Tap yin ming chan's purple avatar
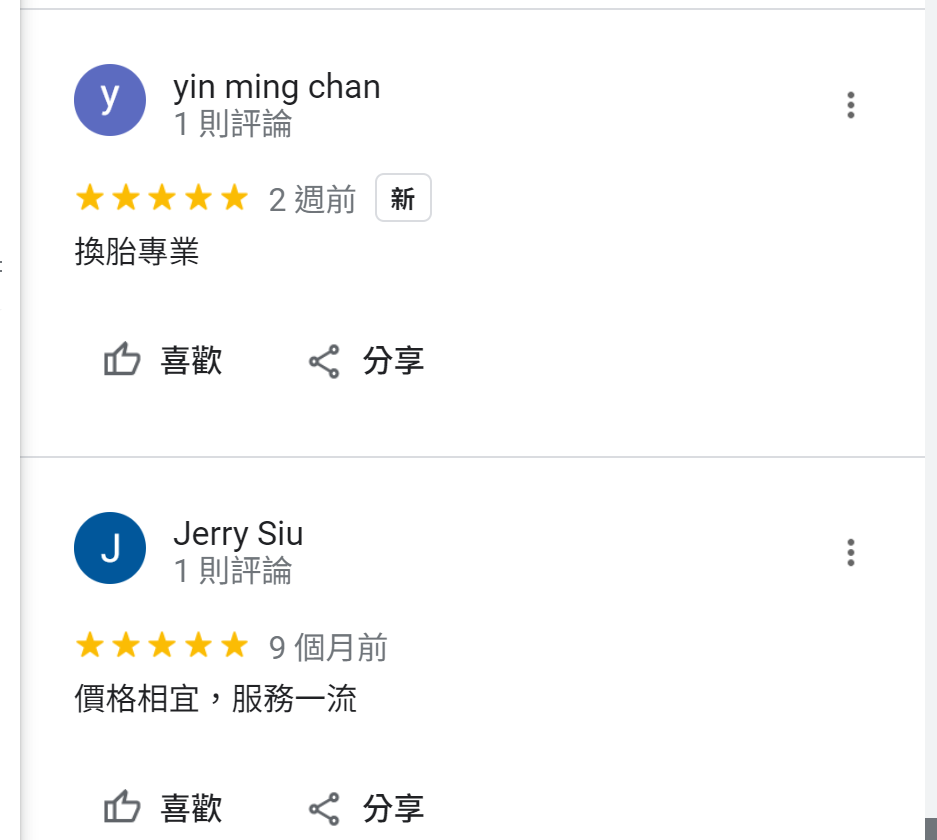The image size is (937, 840). click(x=110, y=99)
